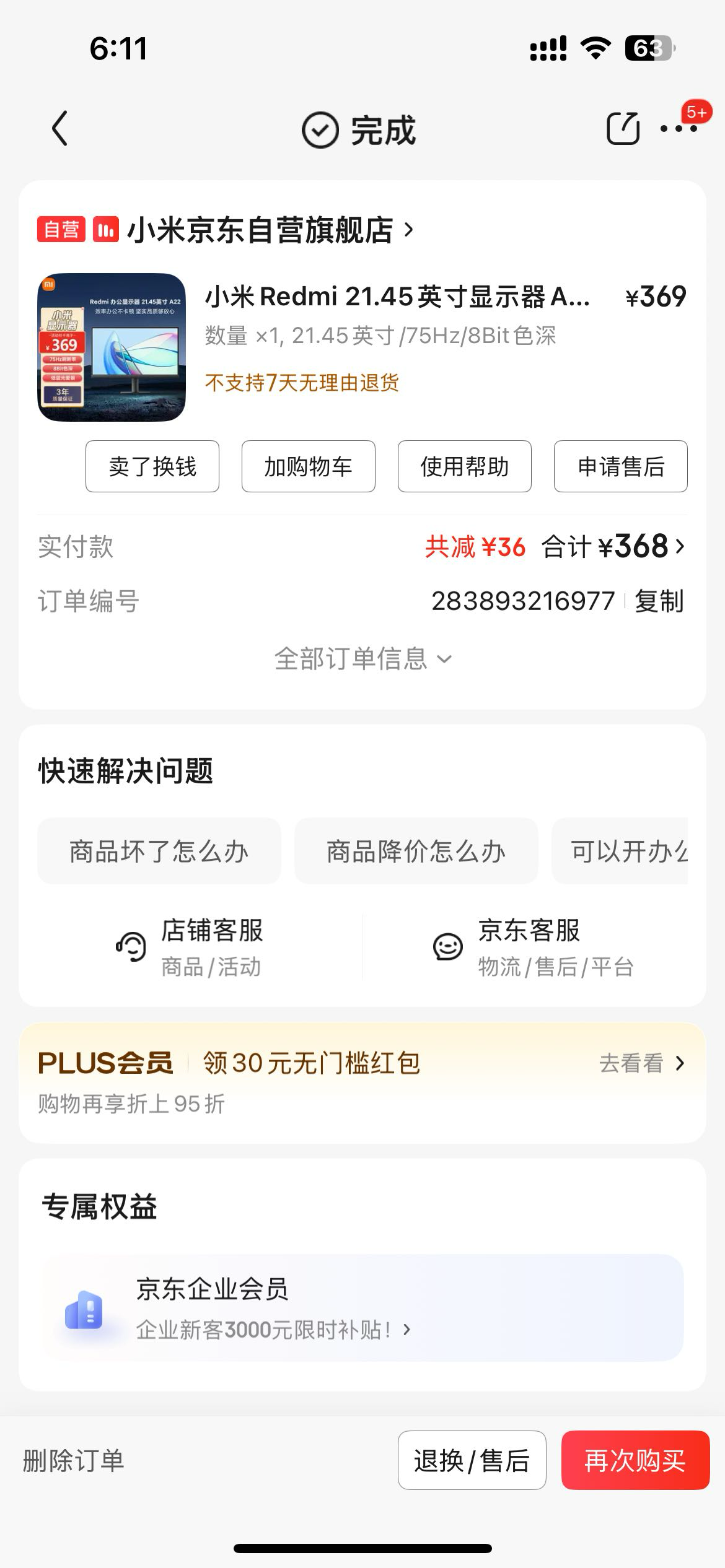725x1568 pixels.
Task: Tap 加购物车 to add to cart
Action: (309, 467)
